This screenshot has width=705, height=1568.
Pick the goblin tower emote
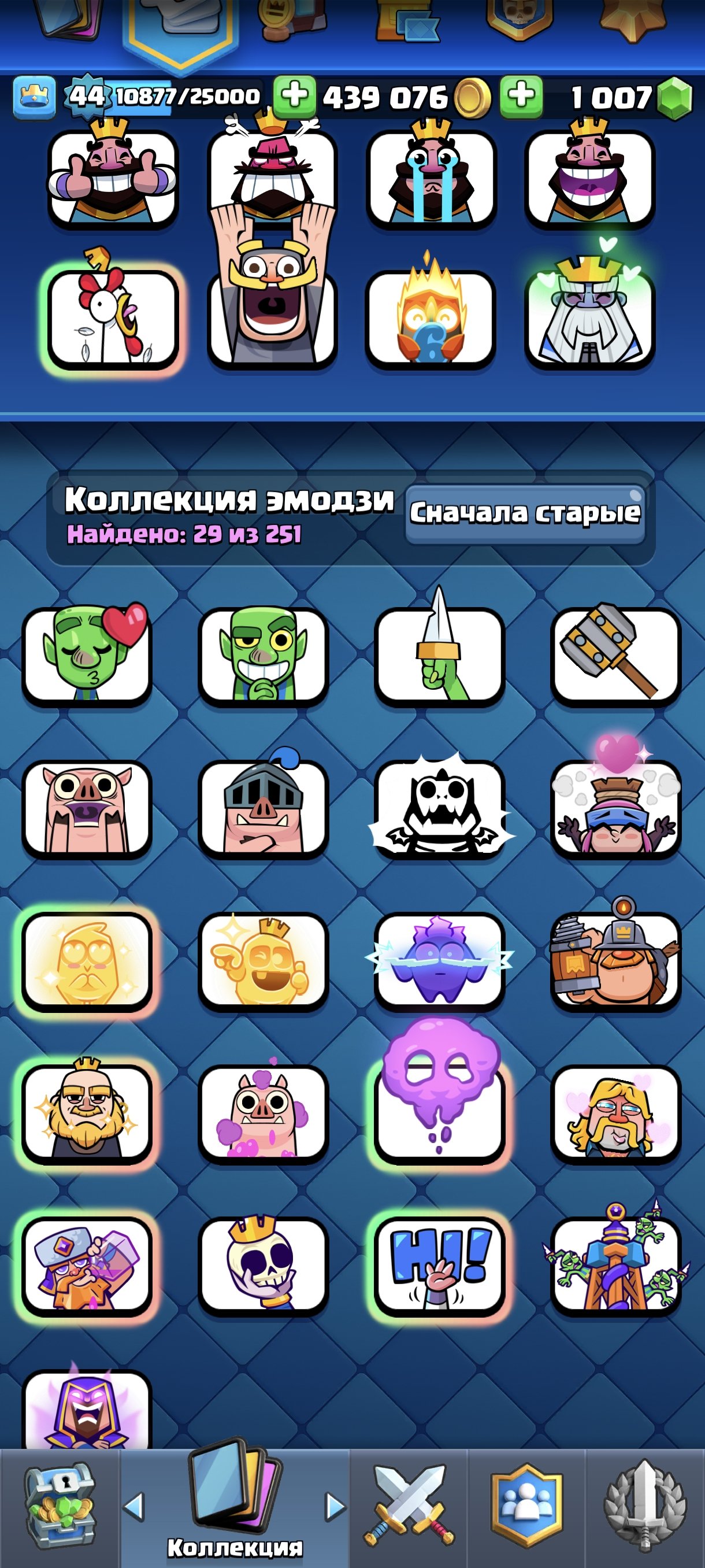coord(615,1264)
